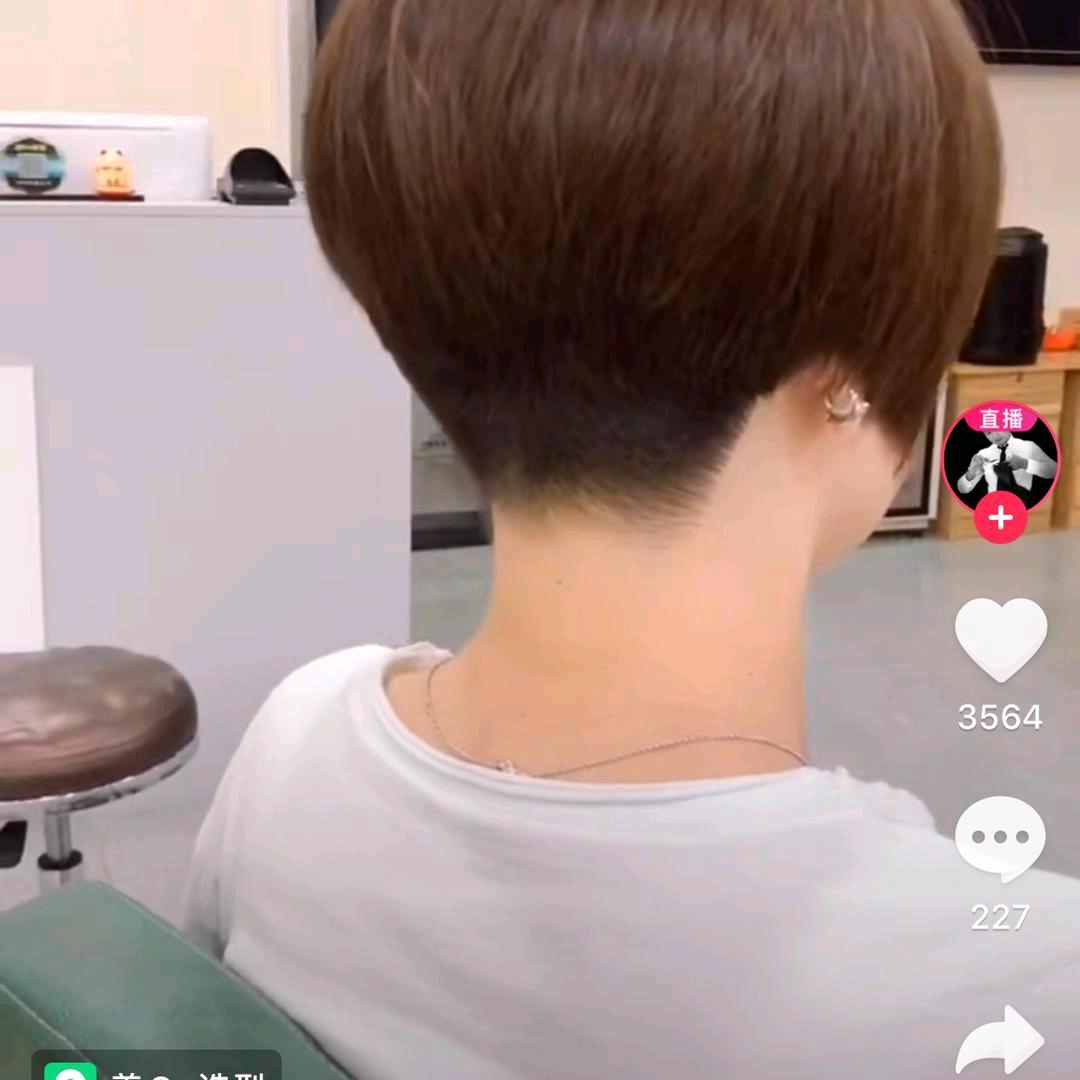The width and height of the screenshot is (1080, 1080).
Task: Open the location tag chip
Action: (x=156, y=1068)
